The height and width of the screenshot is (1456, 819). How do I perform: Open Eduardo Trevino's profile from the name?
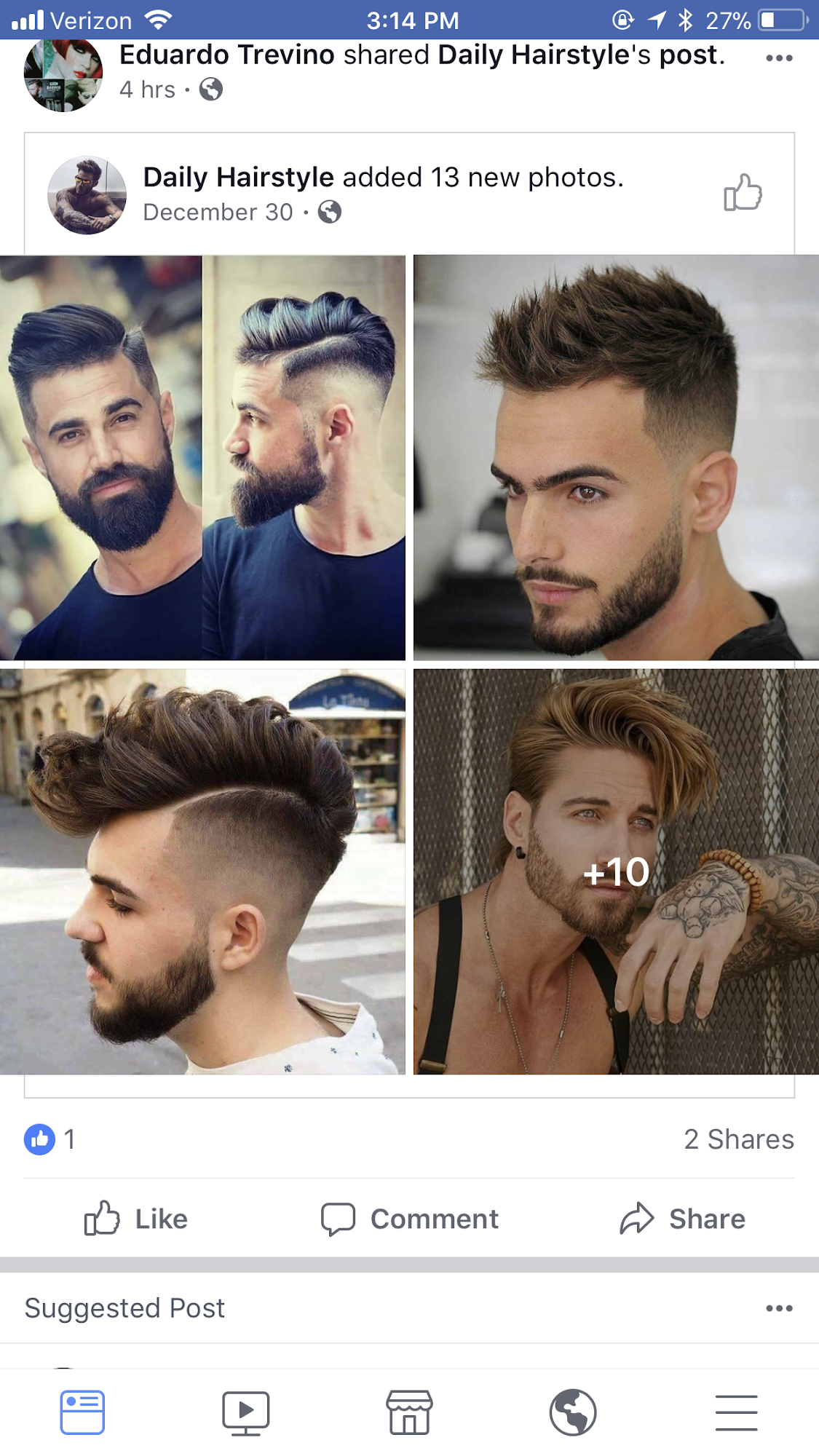(227, 55)
